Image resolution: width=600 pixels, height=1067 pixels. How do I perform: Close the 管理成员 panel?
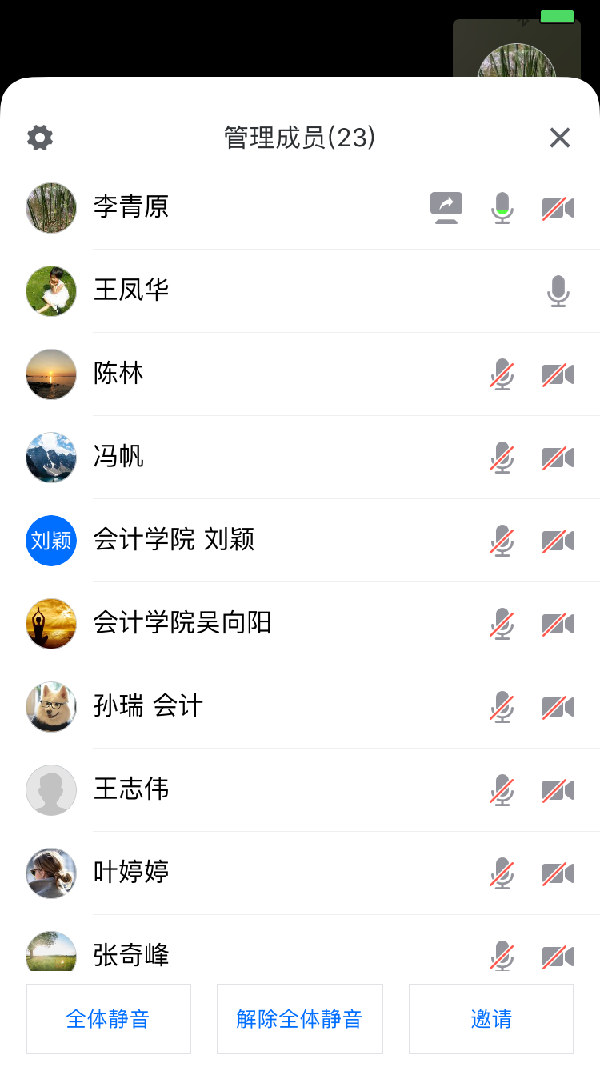click(560, 138)
